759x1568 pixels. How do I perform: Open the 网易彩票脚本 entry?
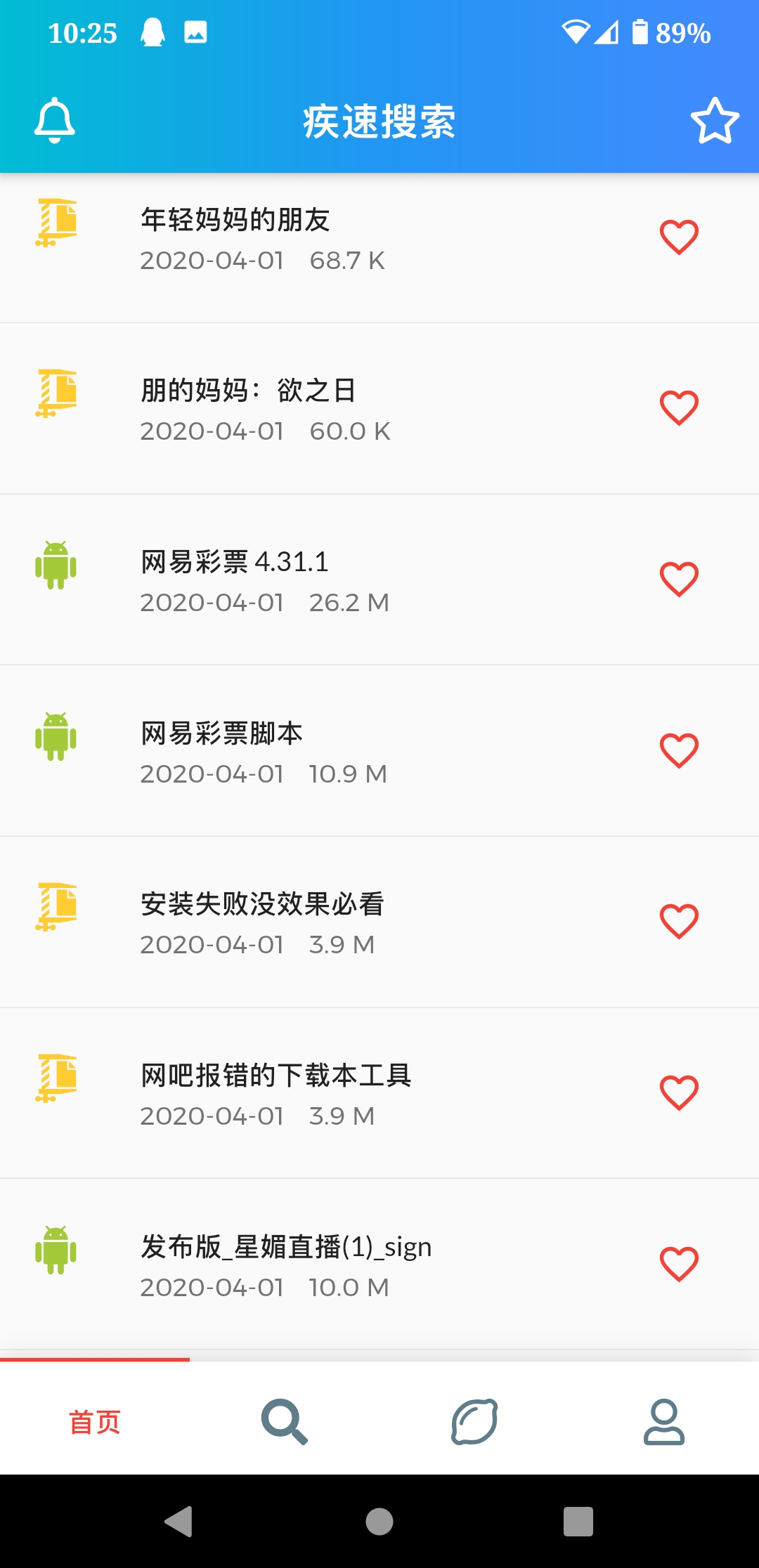coord(281,752)
